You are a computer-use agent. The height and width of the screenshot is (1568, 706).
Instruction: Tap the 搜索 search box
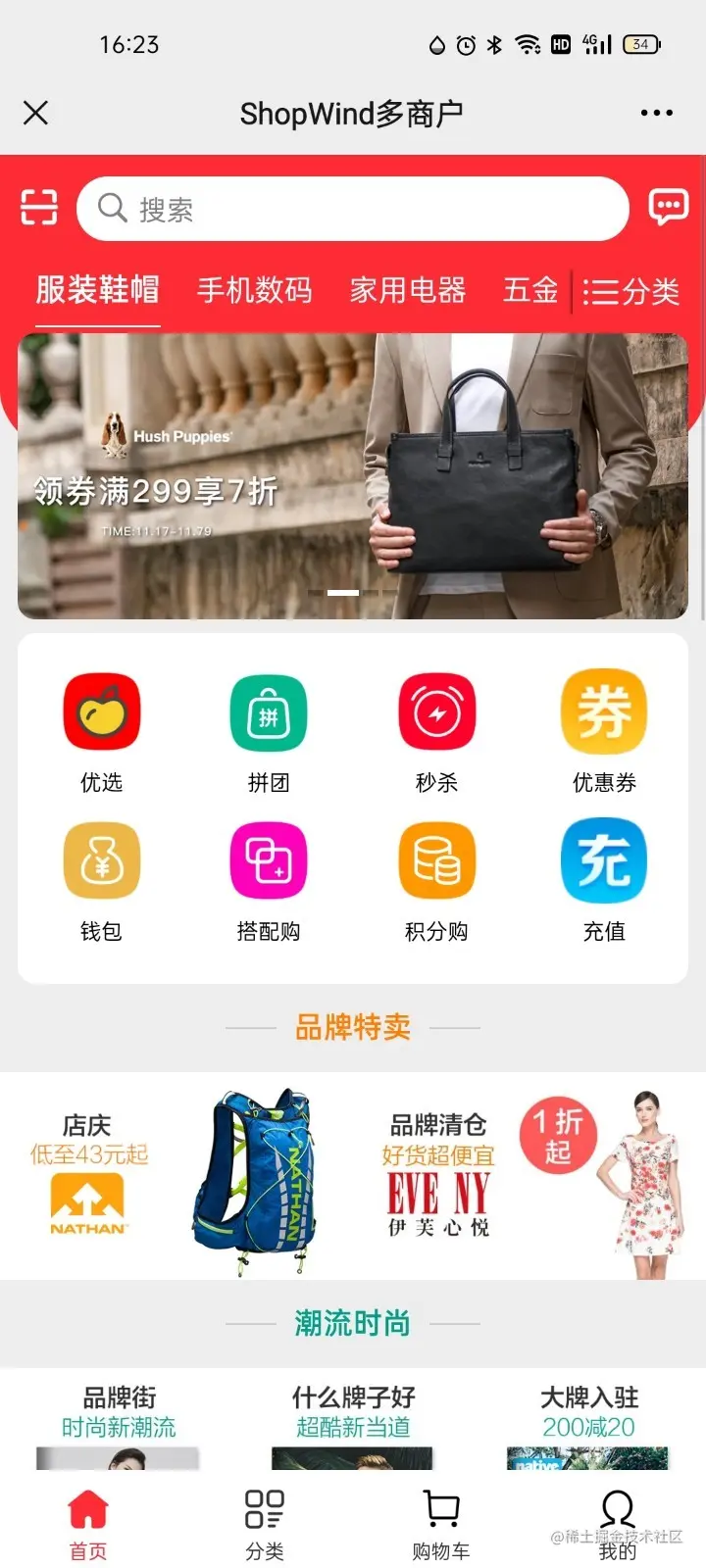[353, 208]
